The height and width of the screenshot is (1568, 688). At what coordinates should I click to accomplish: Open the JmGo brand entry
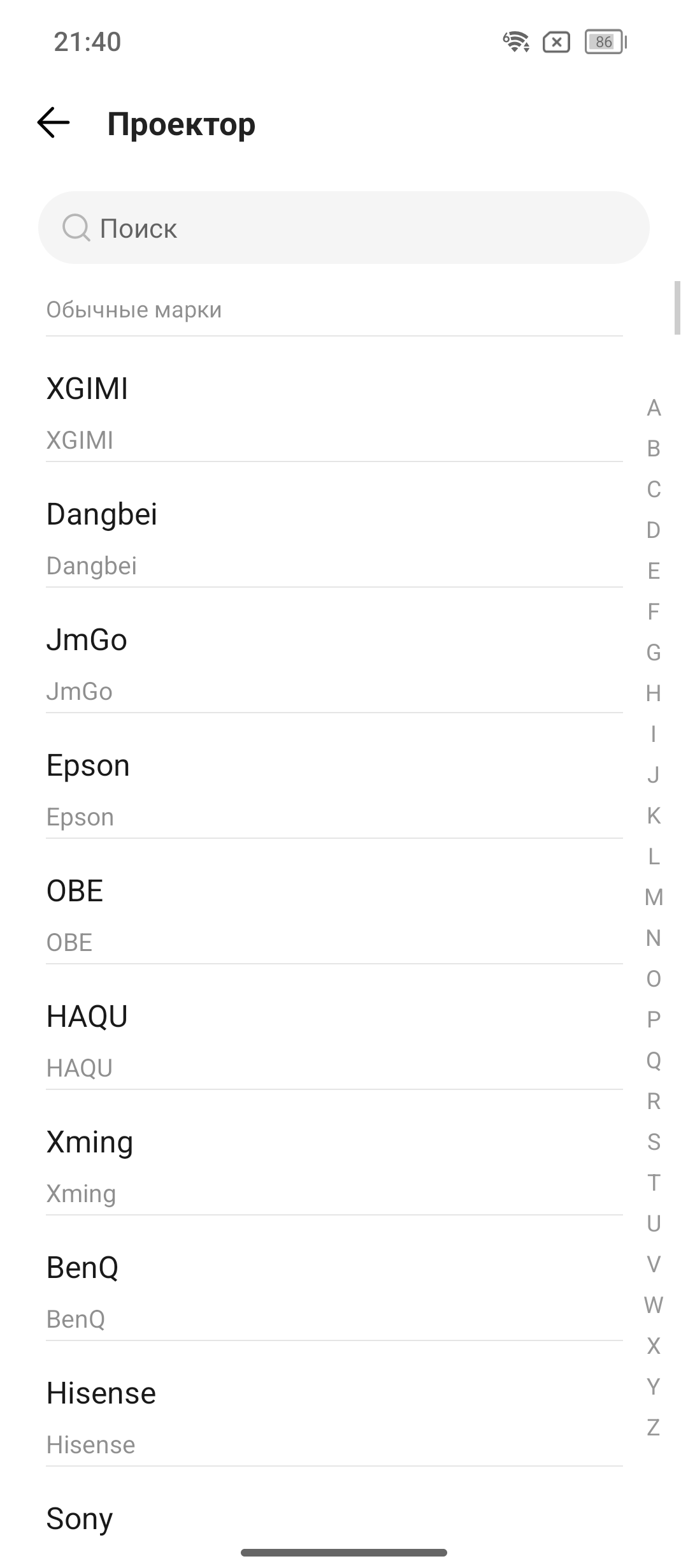[x=334, y=663]
